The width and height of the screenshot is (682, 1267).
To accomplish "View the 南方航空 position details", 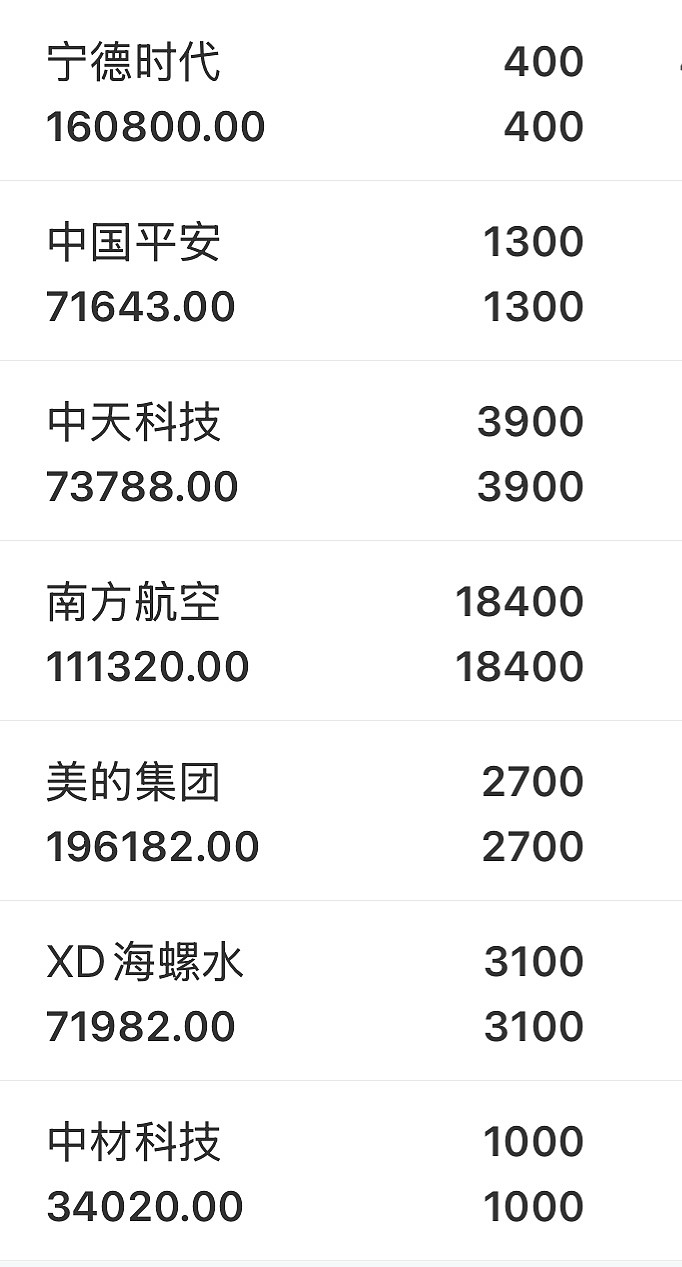I will tap(341, 631).
